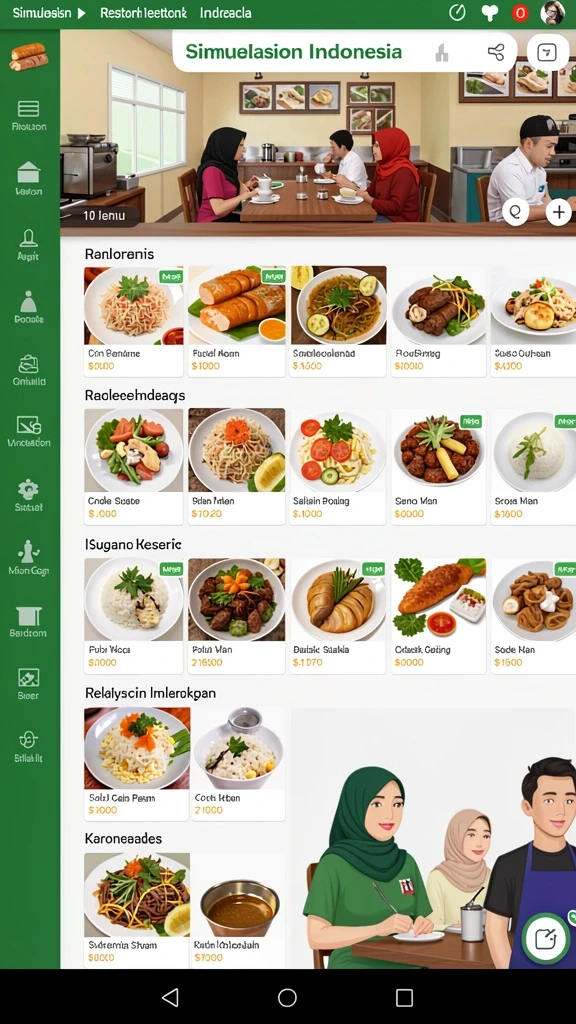
Task: Open the Cnole Susbe dish card
Action: [x=134, y=466]
